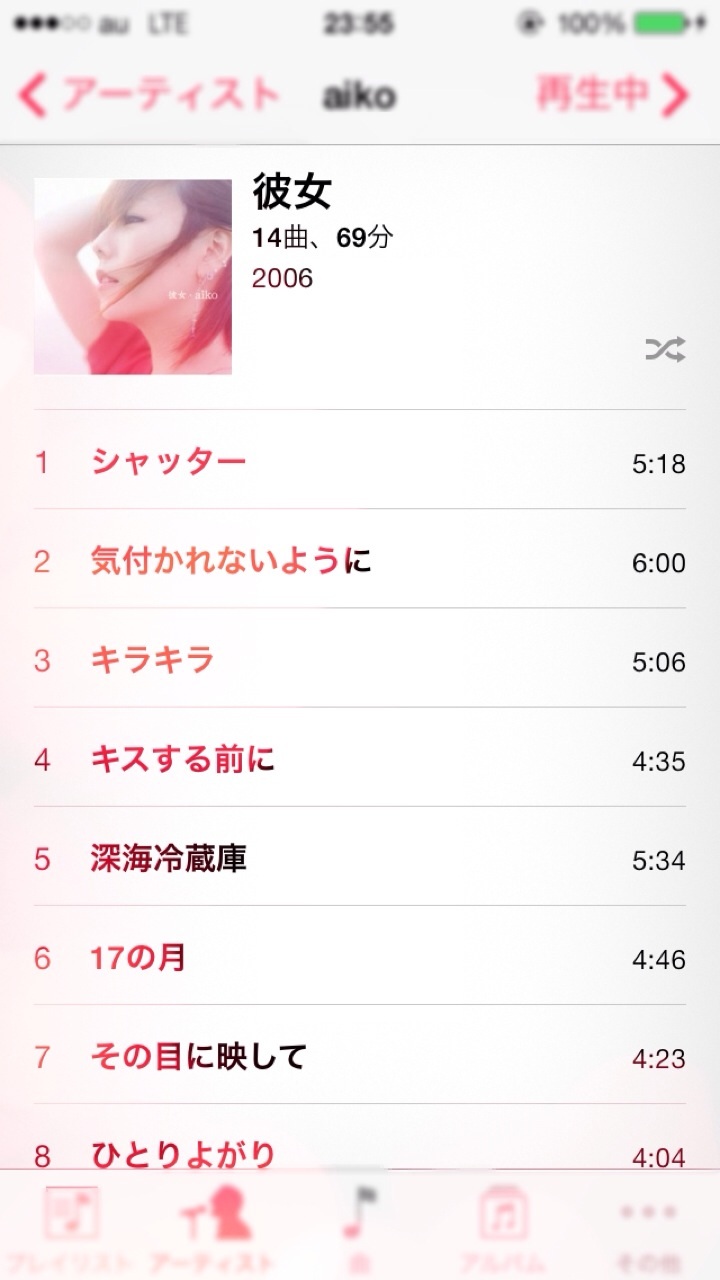Open the 再生中 now playing screen
720x1280 pixels.
(612, 95)
